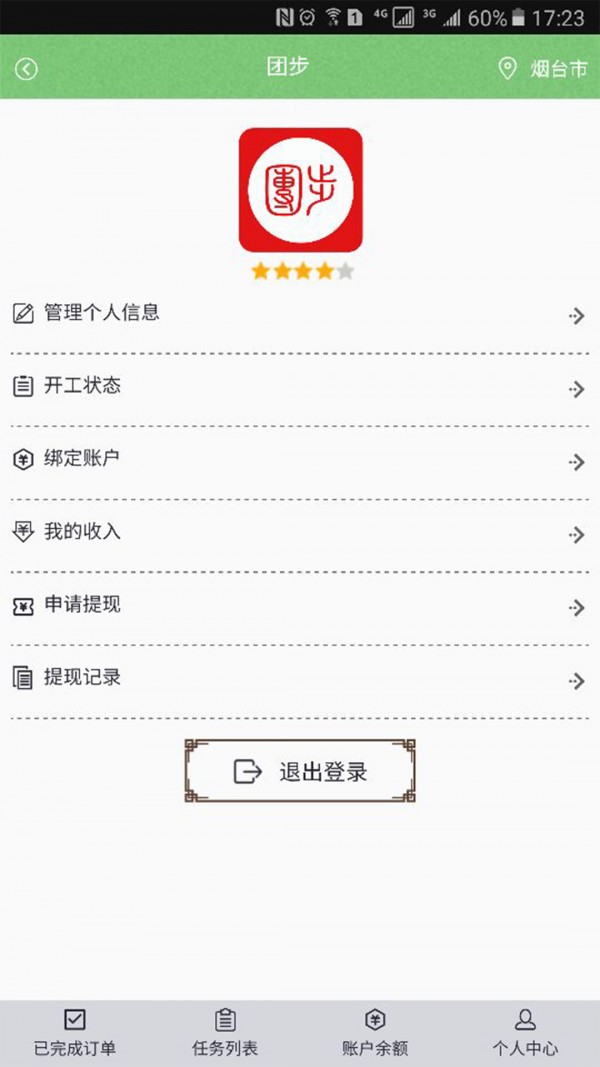Go back using the top-left arrow
The width and height of the screenshot is (600, 1067).
click(27, 68)
